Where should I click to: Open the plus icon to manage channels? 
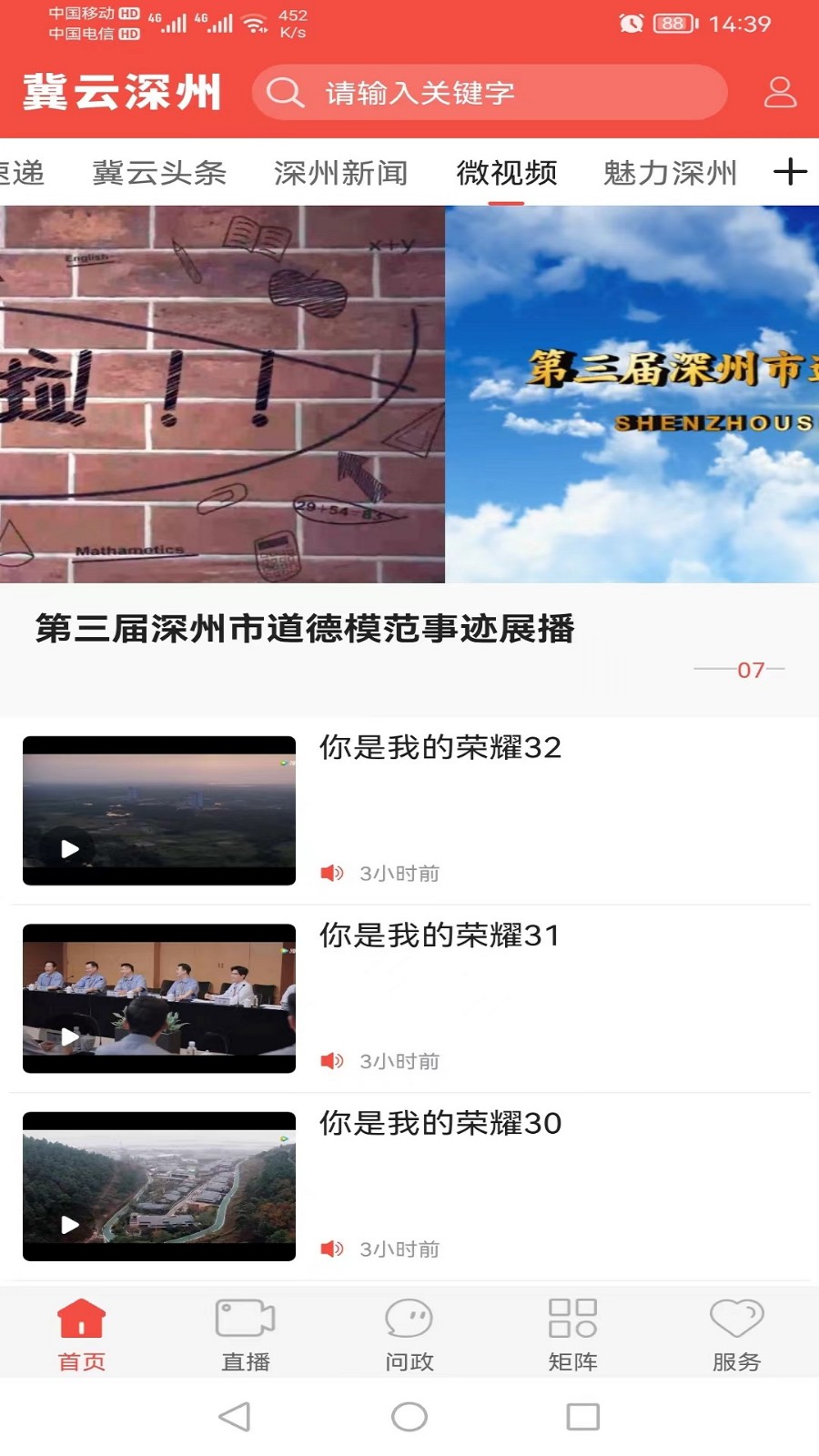coord(790,172)
